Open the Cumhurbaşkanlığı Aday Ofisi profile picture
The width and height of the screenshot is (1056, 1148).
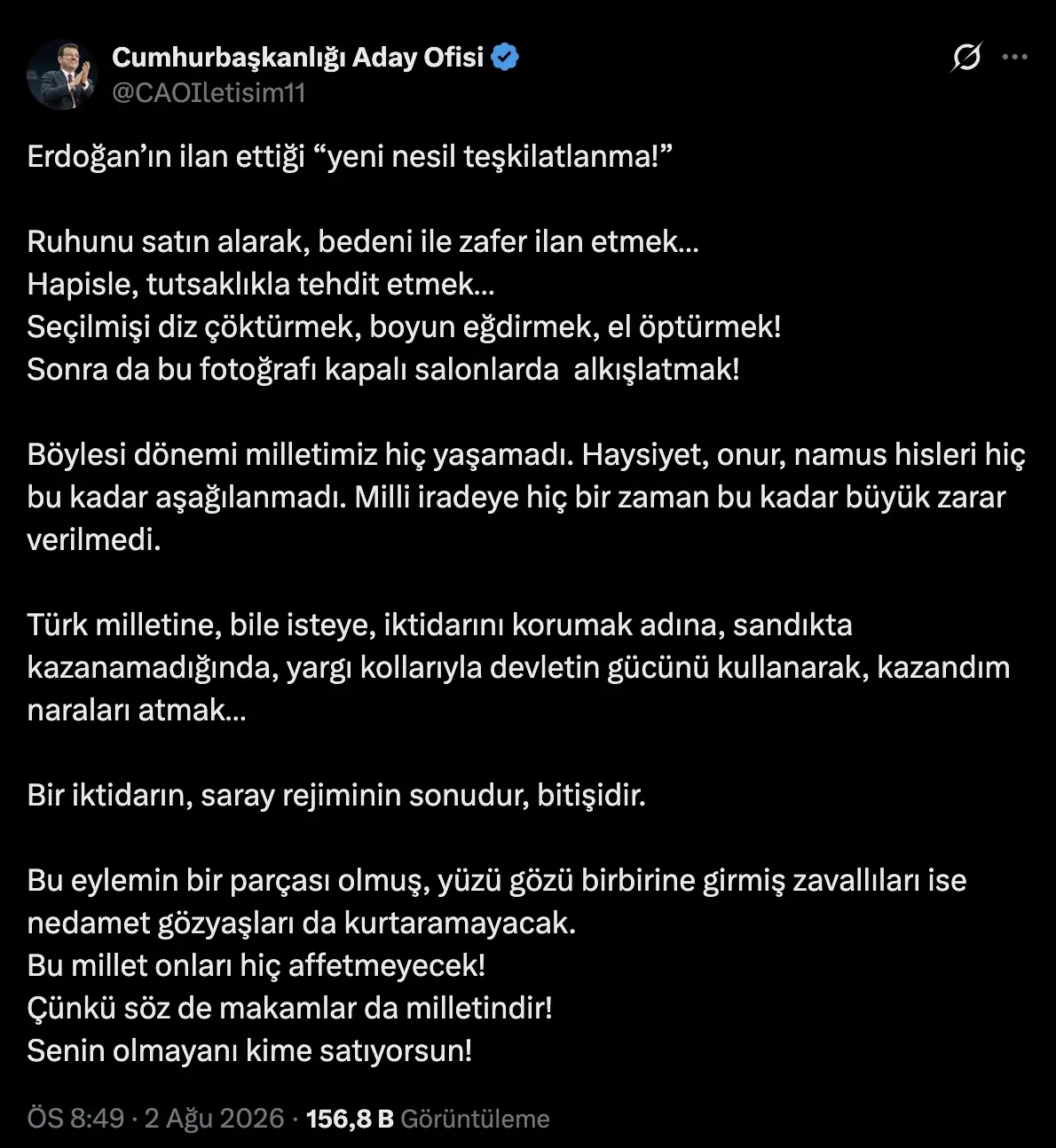[x=62, y=75]
